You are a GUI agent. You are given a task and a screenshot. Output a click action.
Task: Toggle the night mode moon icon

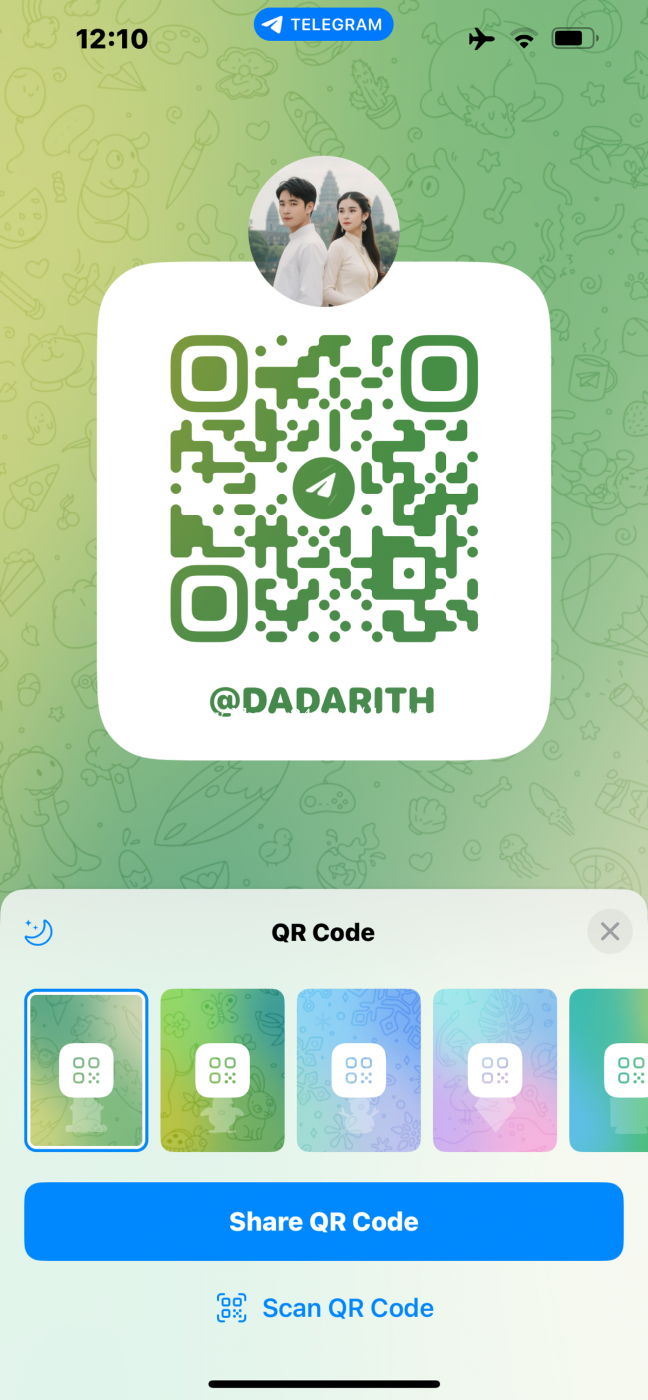(x=38, y=932)
